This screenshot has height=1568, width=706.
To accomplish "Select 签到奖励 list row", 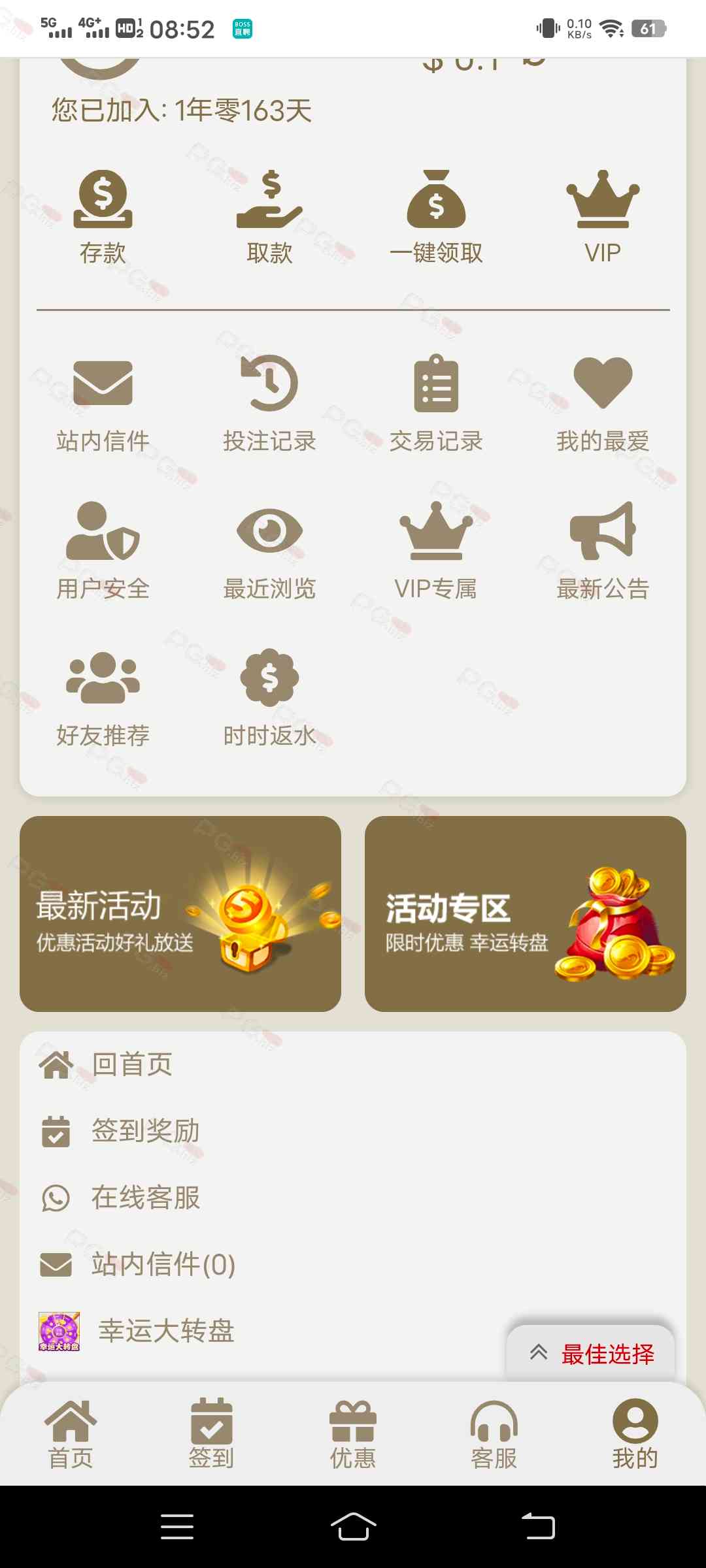I will (145, 1131).
